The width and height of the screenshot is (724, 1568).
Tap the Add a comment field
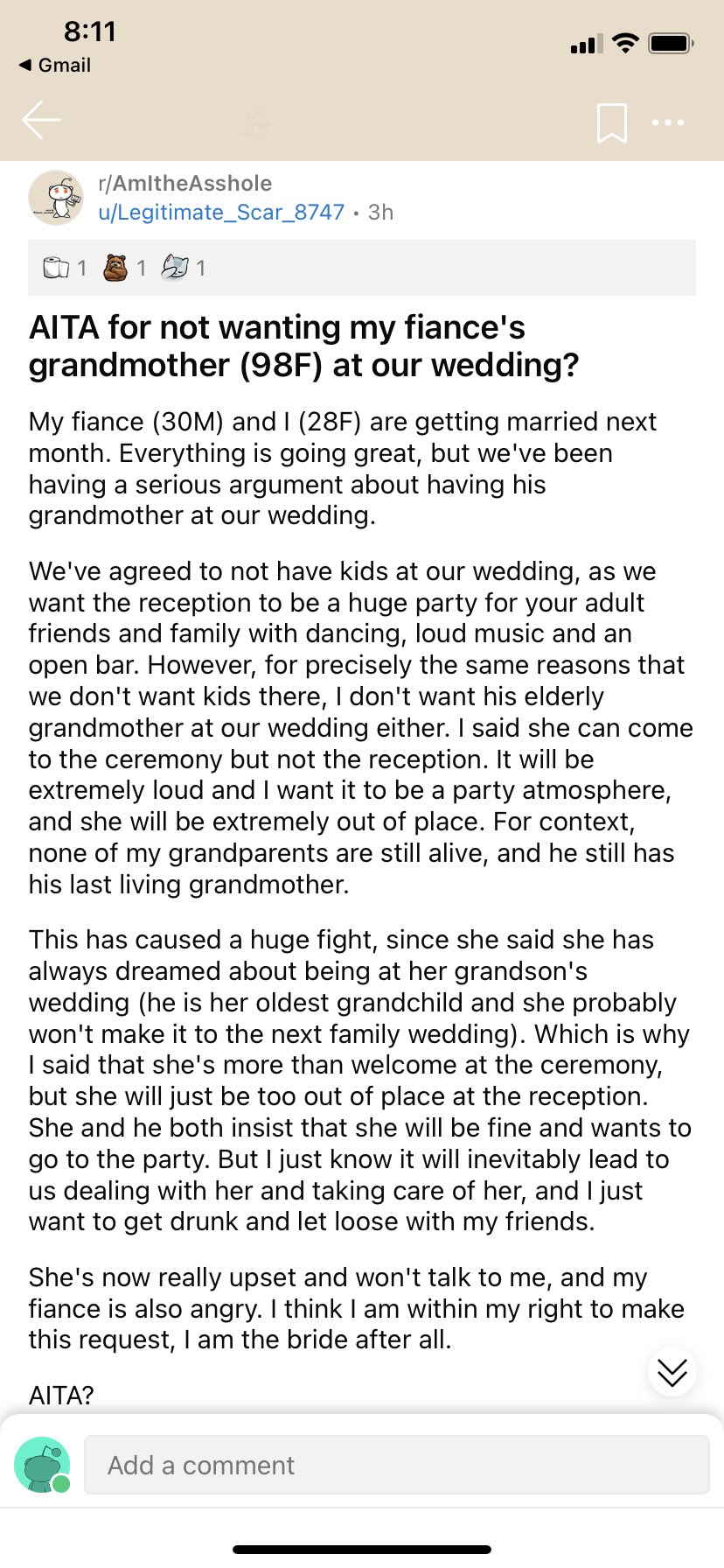pos(396,1465)
